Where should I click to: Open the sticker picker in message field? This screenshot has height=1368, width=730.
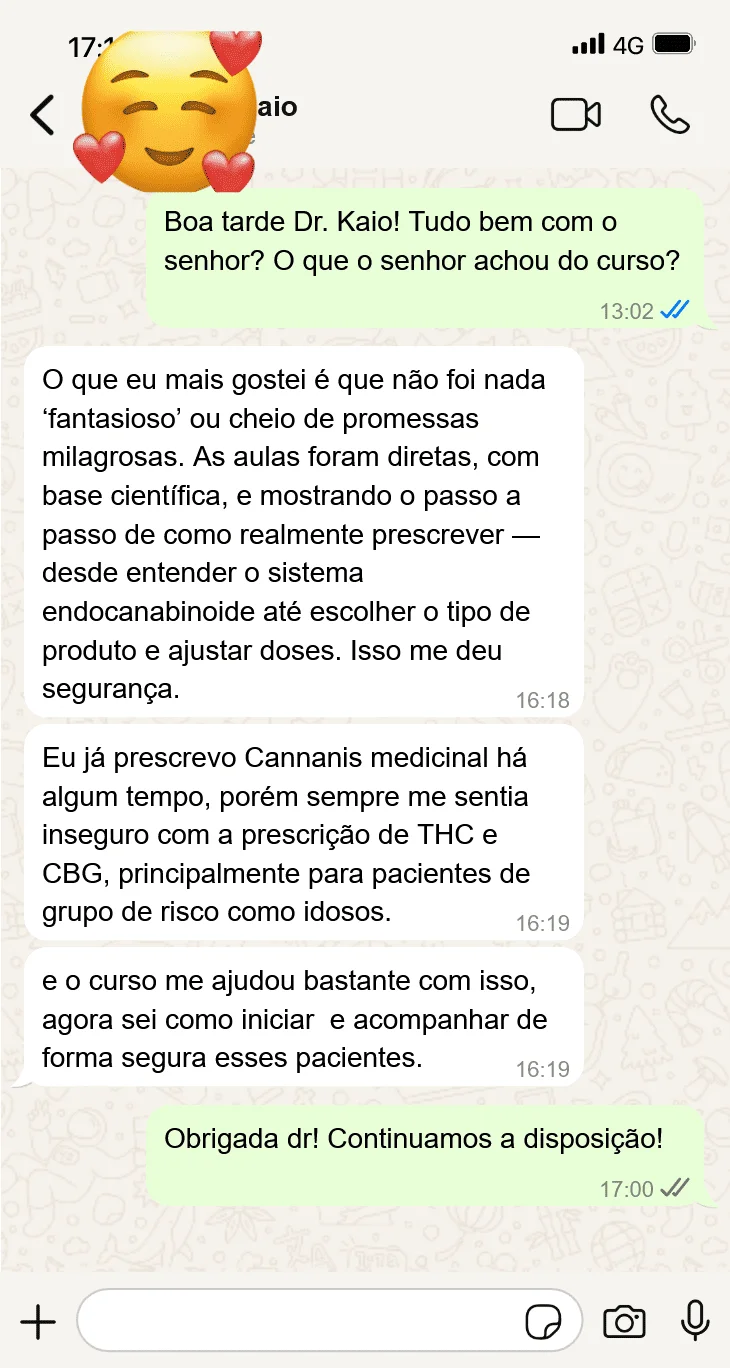point(544,1322)
